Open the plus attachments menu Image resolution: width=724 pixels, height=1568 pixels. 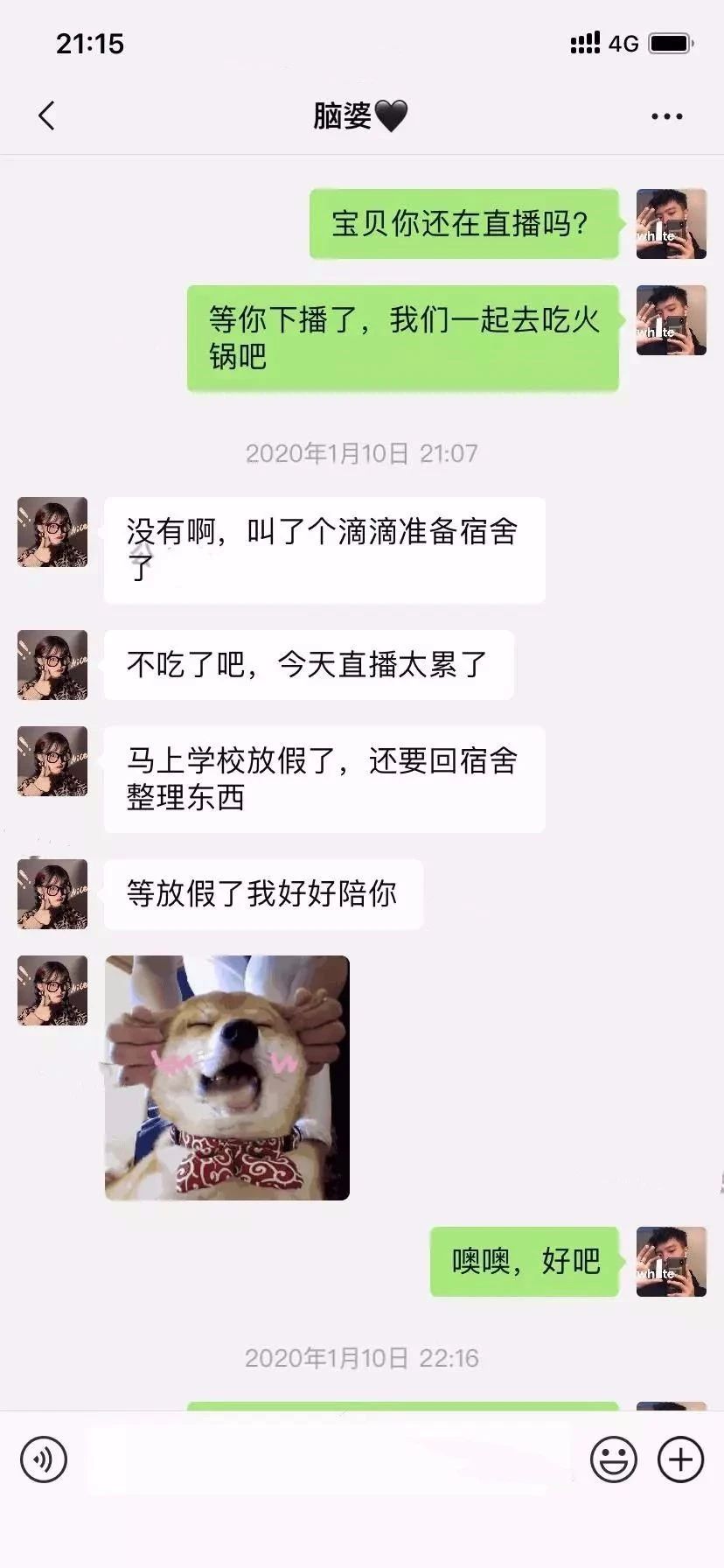680,1459
